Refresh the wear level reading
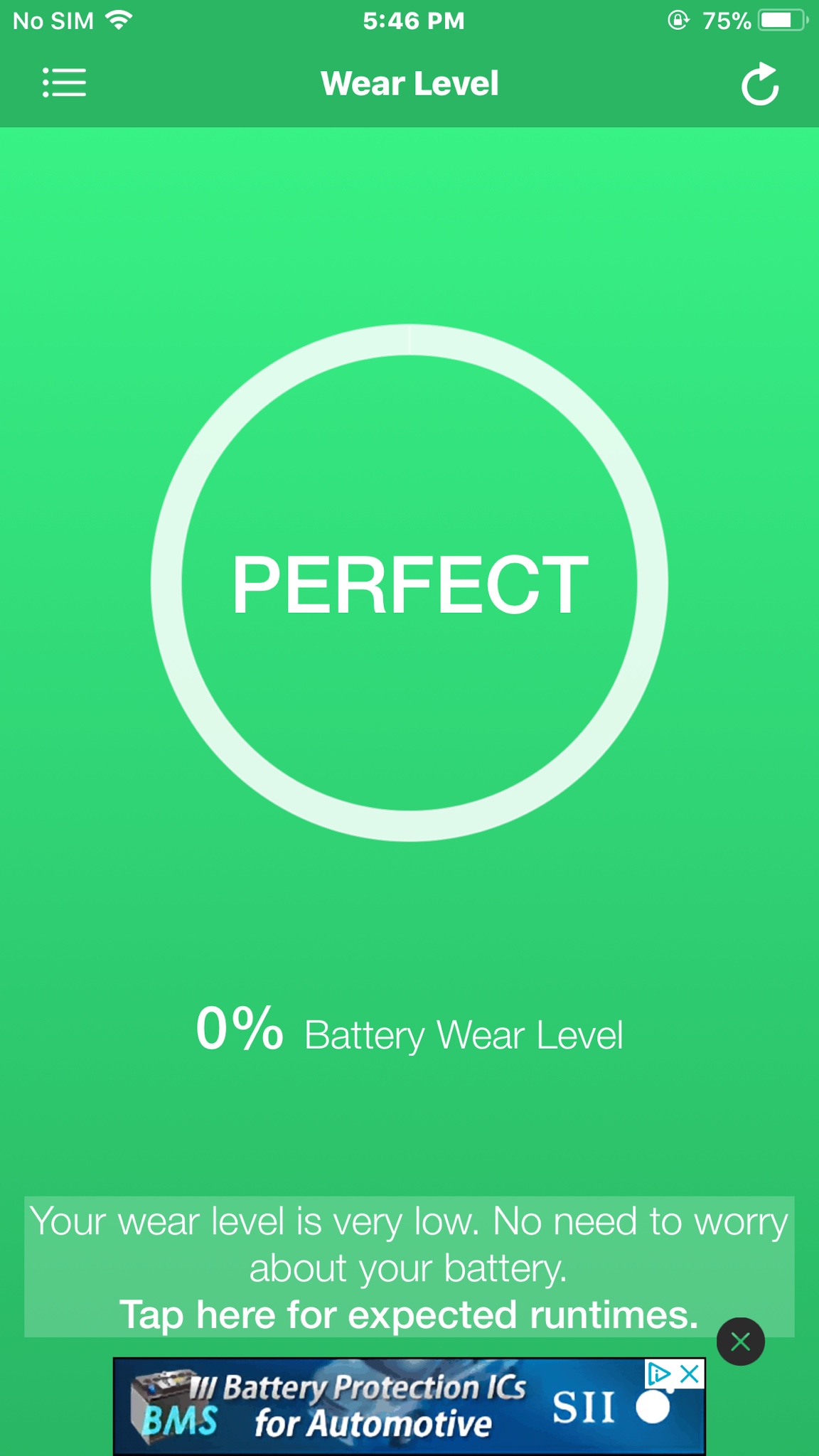Viewport: 819px width, 1456px height. [x=760, y=85]
